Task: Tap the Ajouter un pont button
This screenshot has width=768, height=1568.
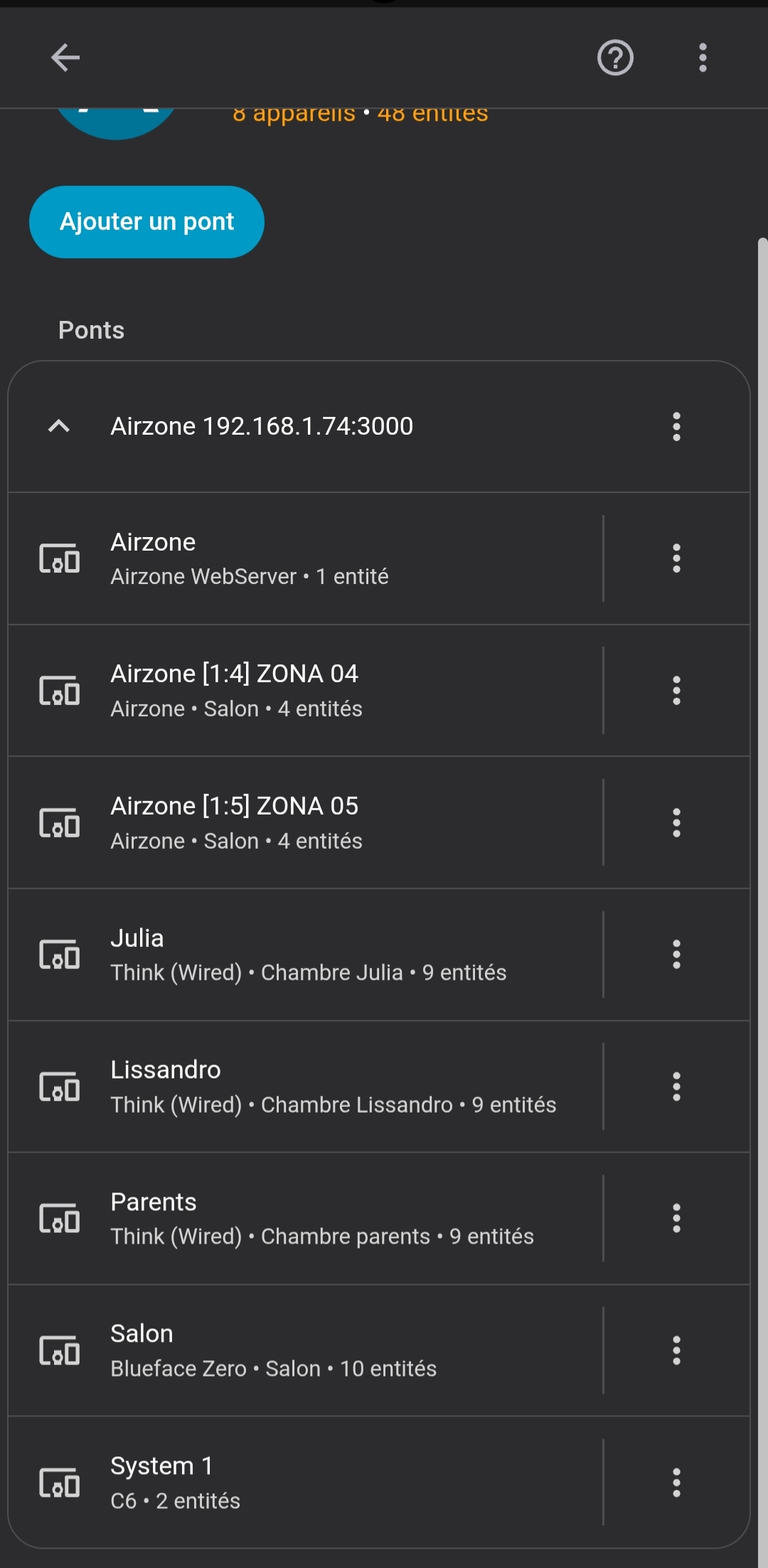Action: (x=146, y=222)
